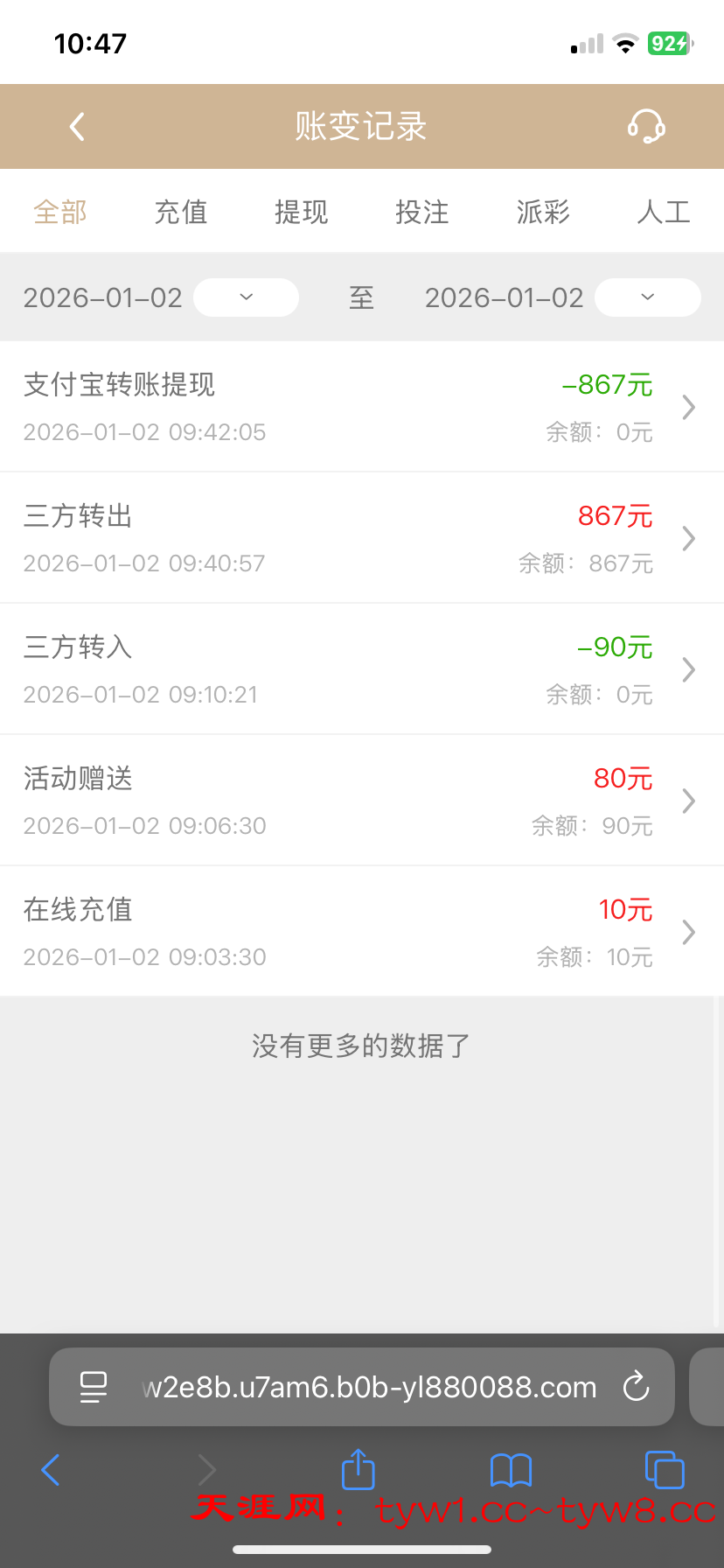Switch to the 投注 tab
Image resolution: width=724 pixels, height=1568 pixels.
[422, 212]
